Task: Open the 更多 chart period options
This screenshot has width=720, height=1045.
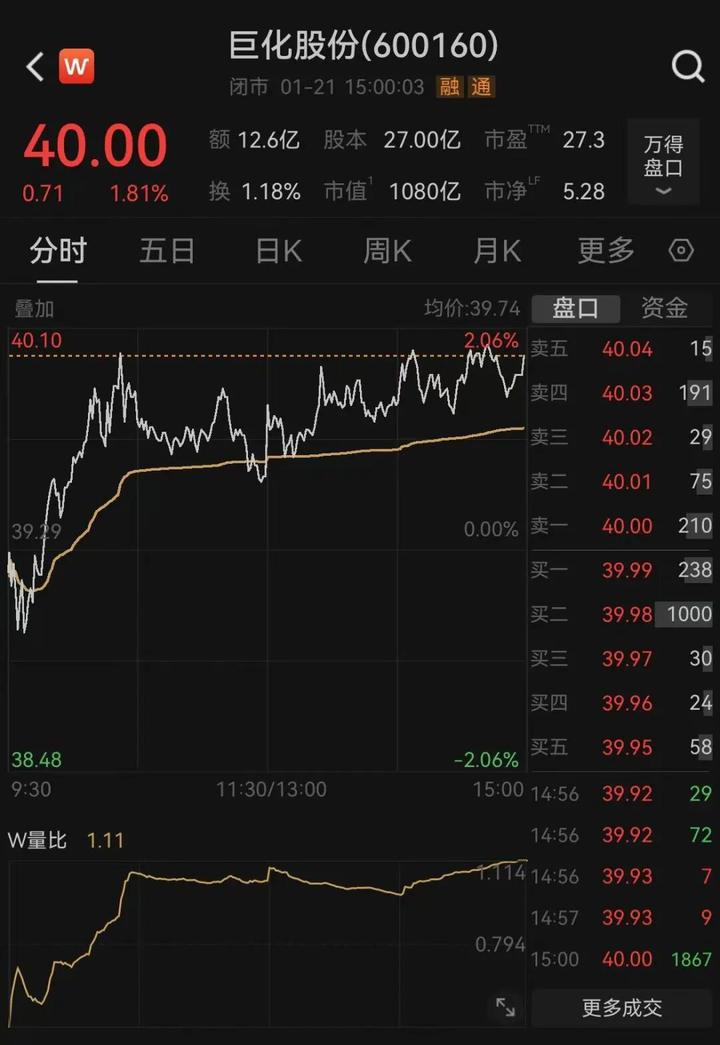Action: point(606,251)
